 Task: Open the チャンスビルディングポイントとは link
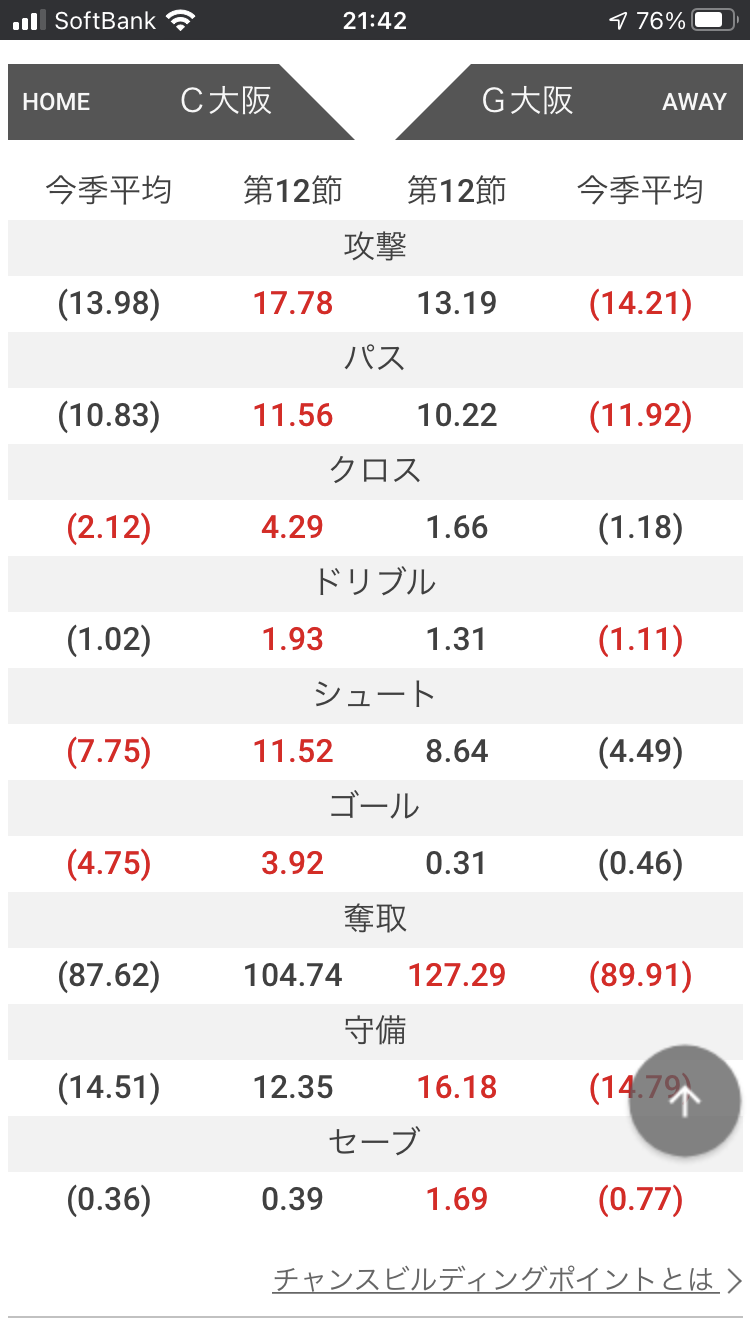click(506, 1279)
